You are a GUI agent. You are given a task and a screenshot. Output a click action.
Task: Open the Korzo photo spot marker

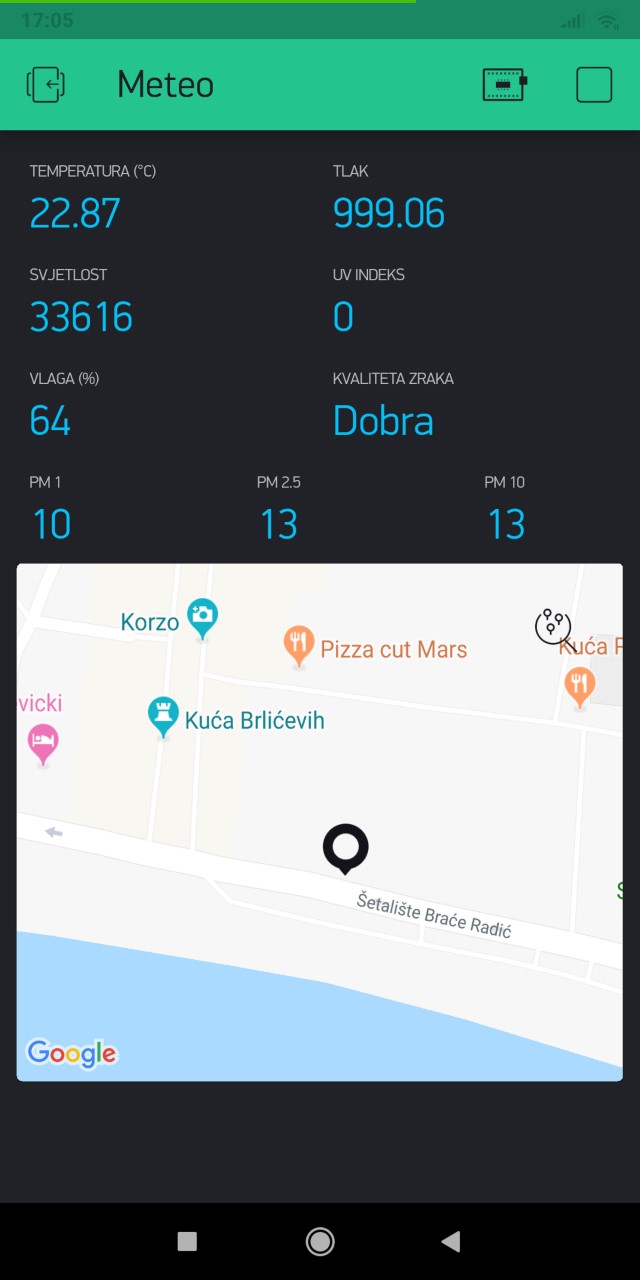202,618
